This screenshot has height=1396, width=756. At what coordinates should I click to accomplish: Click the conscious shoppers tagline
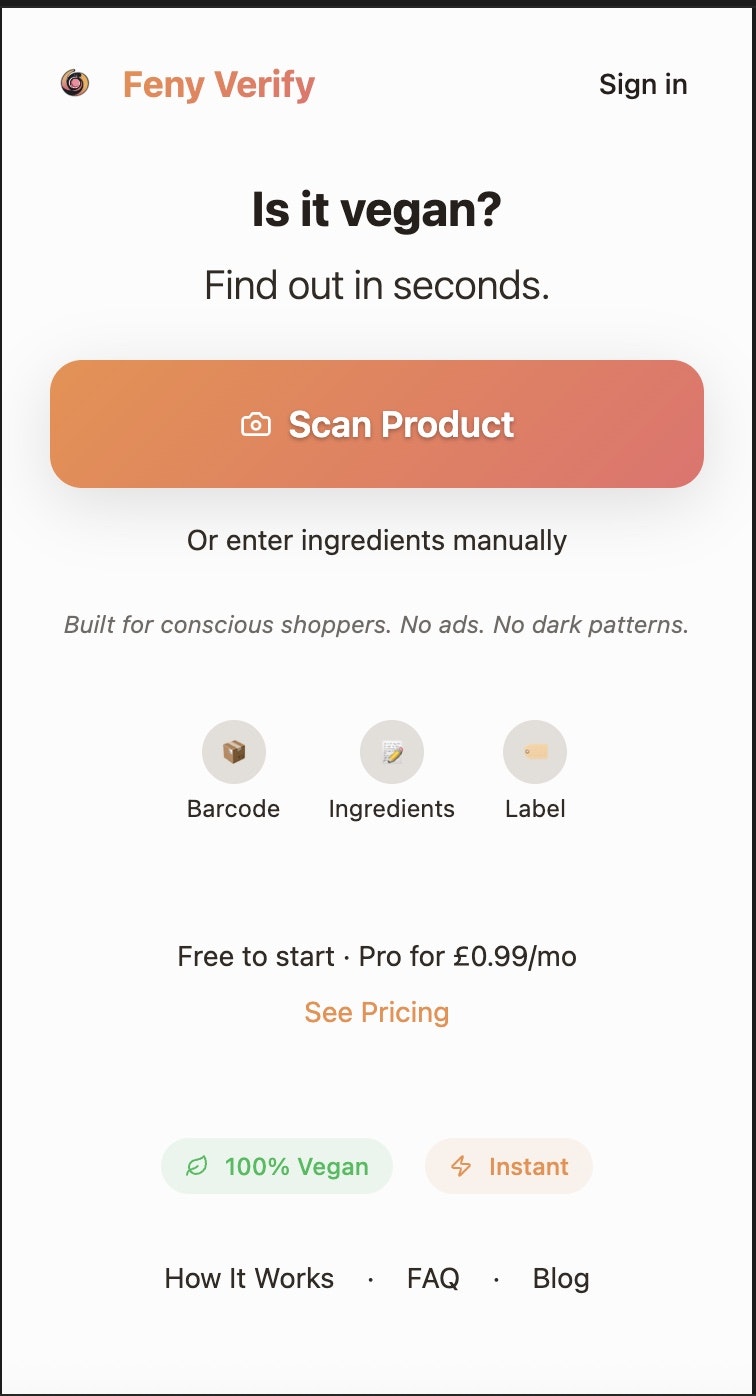coord(377,625)
